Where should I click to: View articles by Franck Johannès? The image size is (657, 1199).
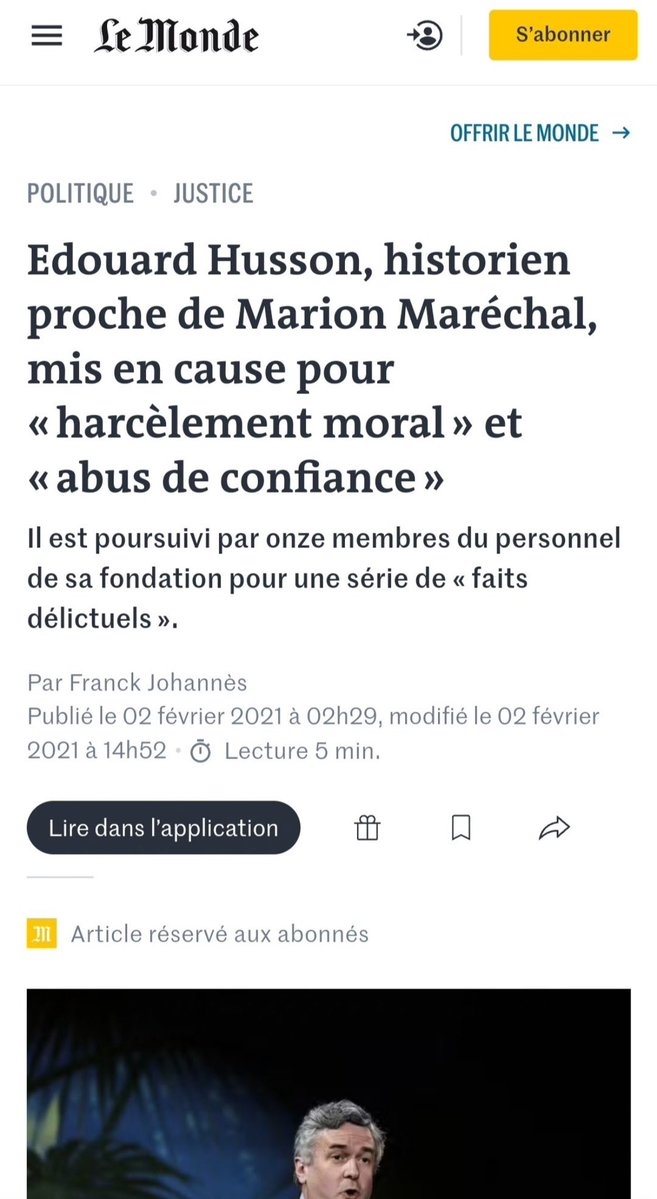pos(158,683)
